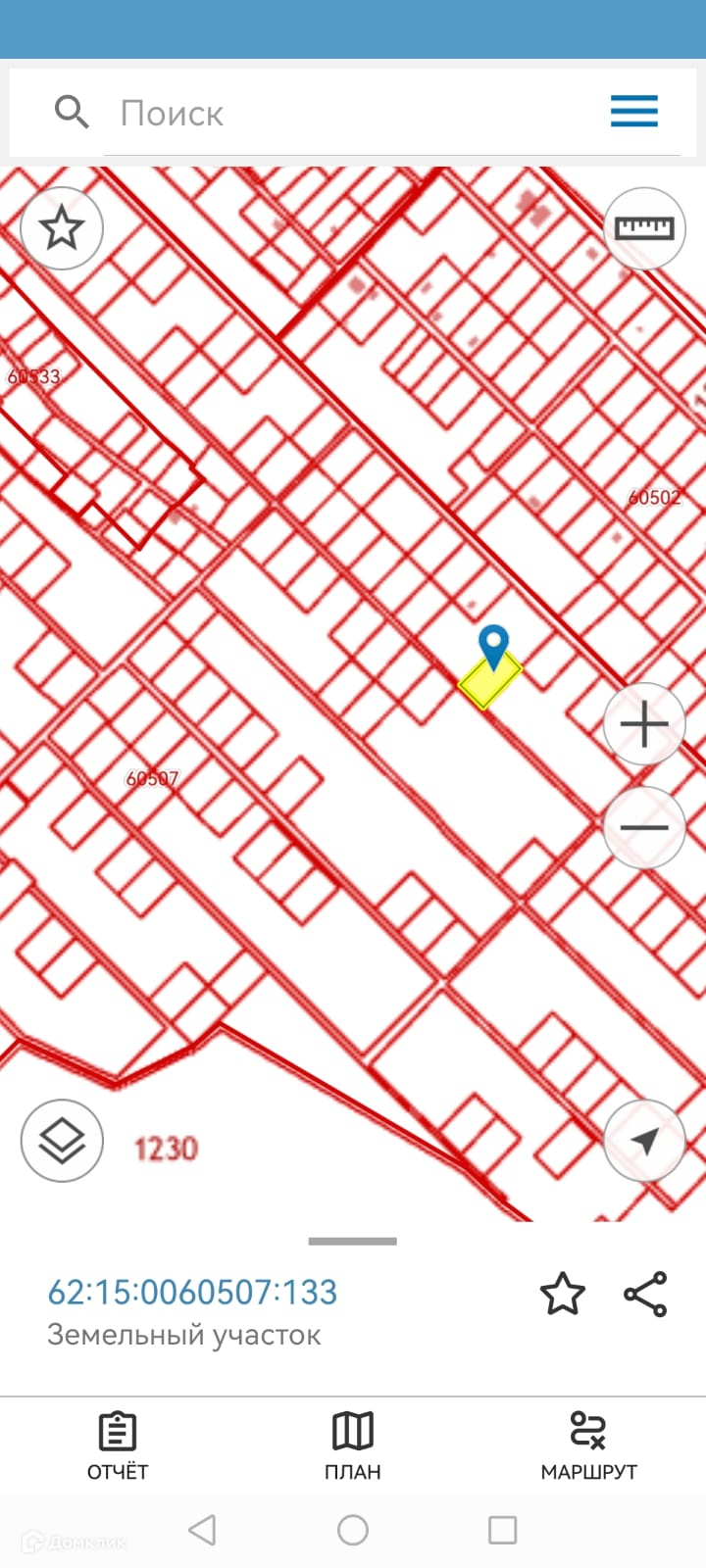This screenshot has height=1568, width=706.
Task: Go to the home screen
Action: point(353,1530)
